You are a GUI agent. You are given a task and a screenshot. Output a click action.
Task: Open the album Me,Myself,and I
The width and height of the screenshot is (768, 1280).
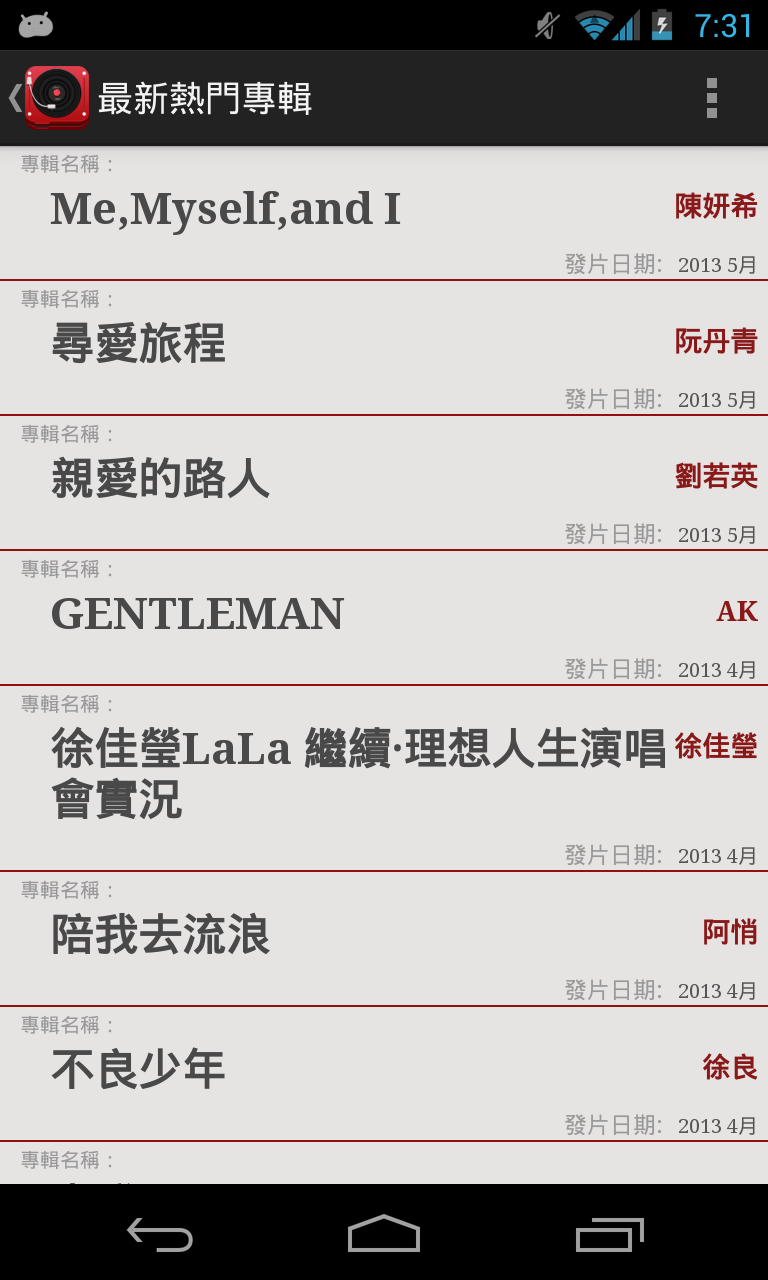pyautogui.click(x=225, y=210)
